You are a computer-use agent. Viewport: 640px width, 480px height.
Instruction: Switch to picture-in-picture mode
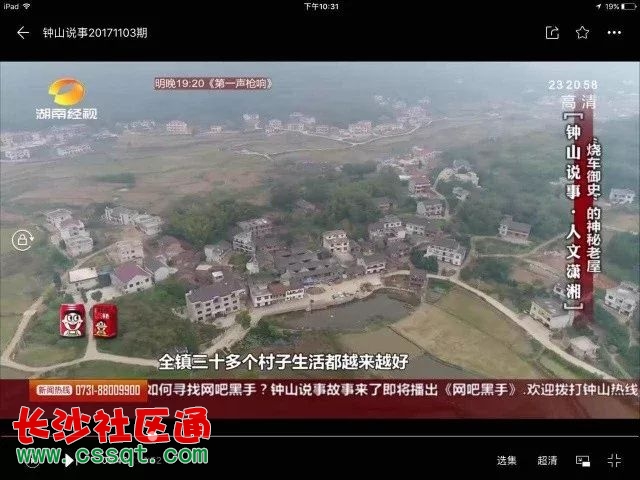(x=583, y=460)
